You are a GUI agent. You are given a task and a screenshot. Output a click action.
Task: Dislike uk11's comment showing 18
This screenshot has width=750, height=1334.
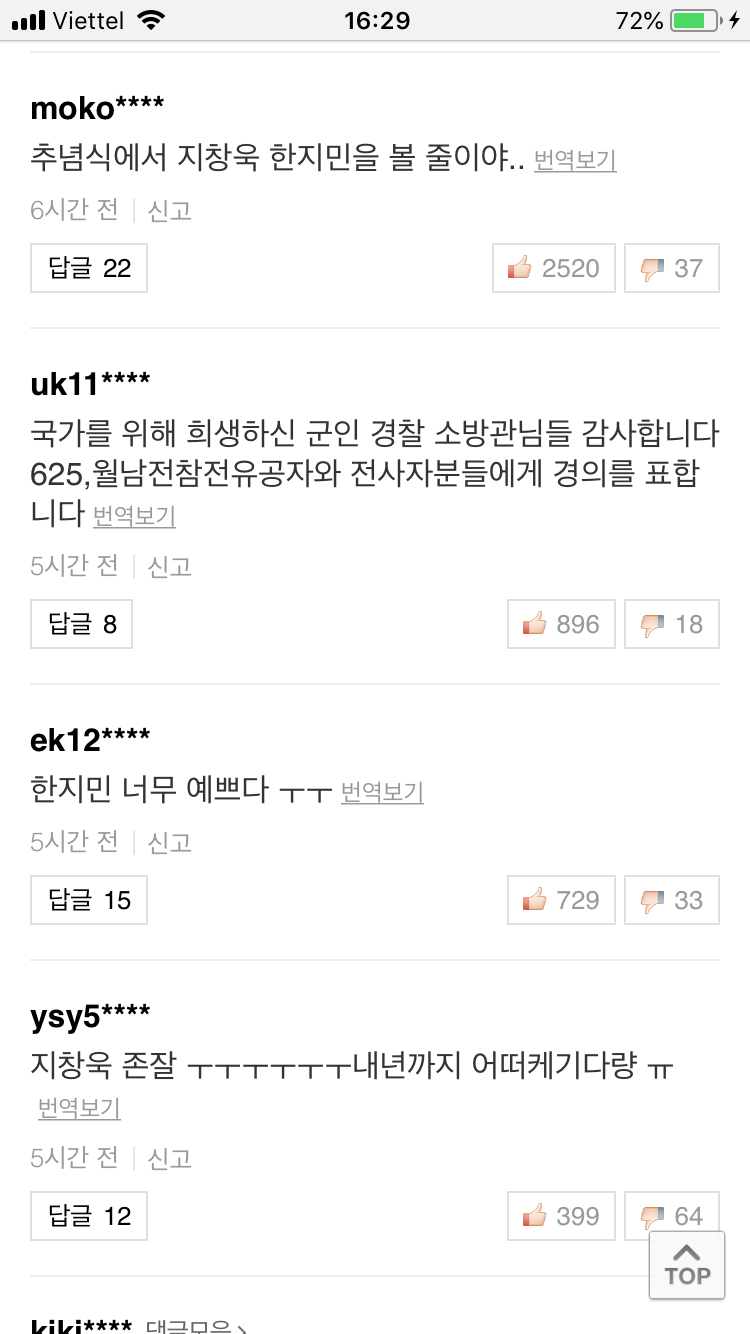coord(671,624)
